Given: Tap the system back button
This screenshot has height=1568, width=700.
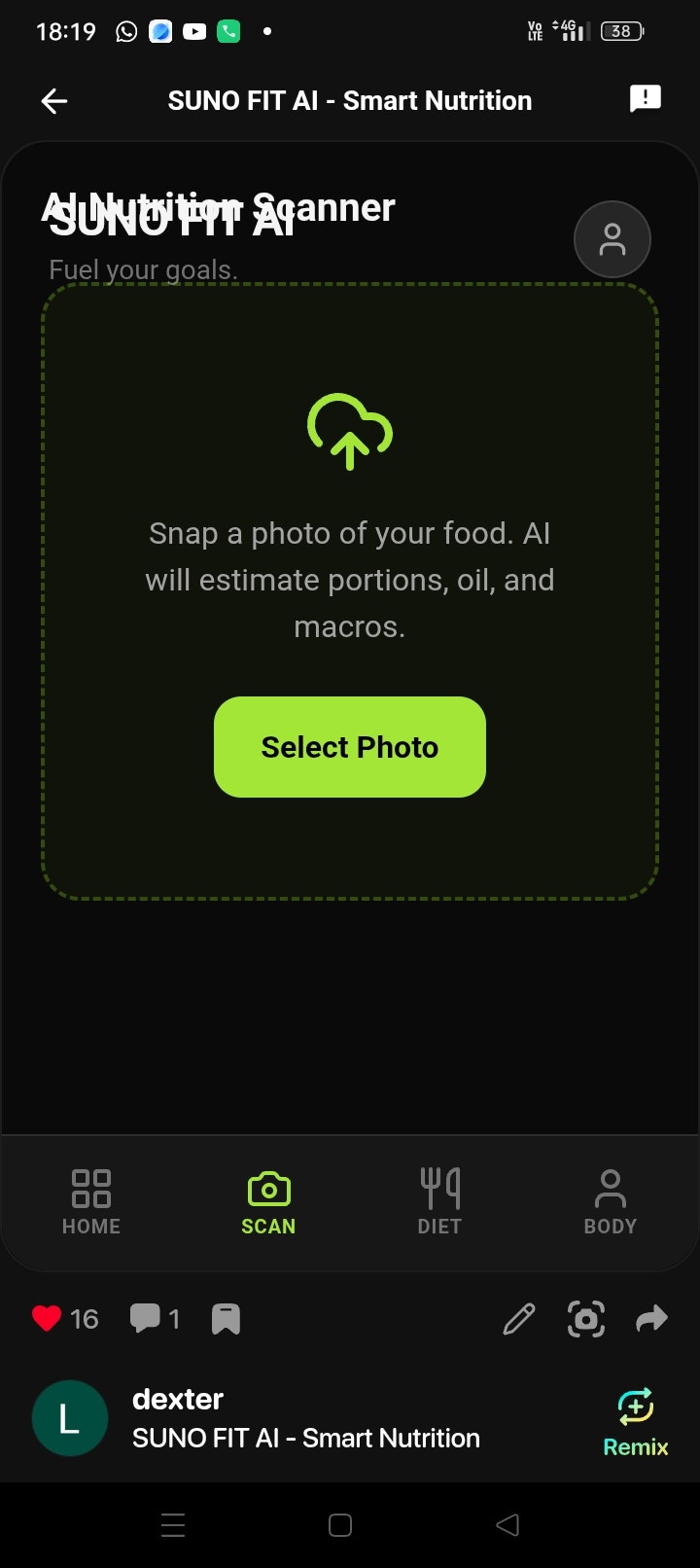Looking at the screenshot, I should click(507, 1525).
